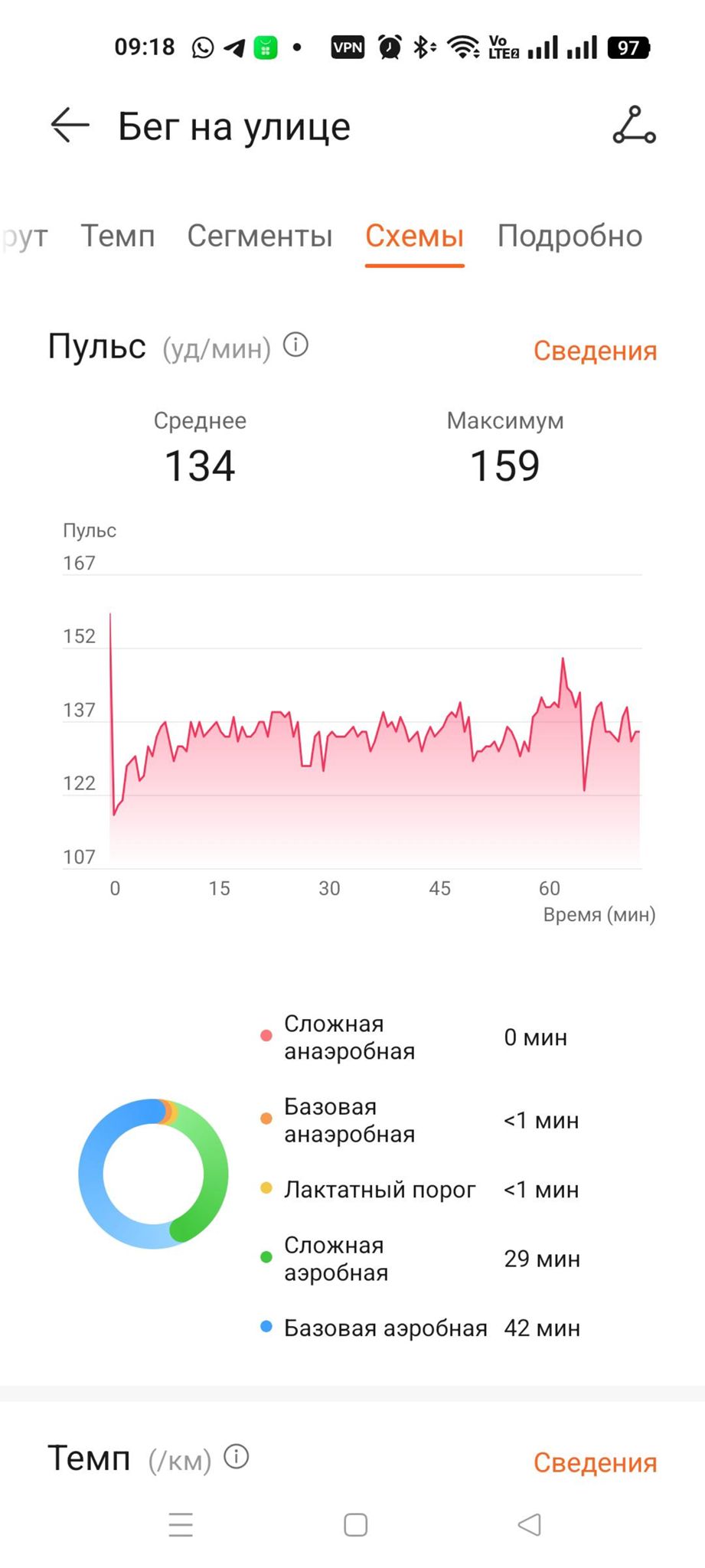This screenshot has height=1568, width=705.
Task: Go back from Бег на улице
Action: [70, 126]
